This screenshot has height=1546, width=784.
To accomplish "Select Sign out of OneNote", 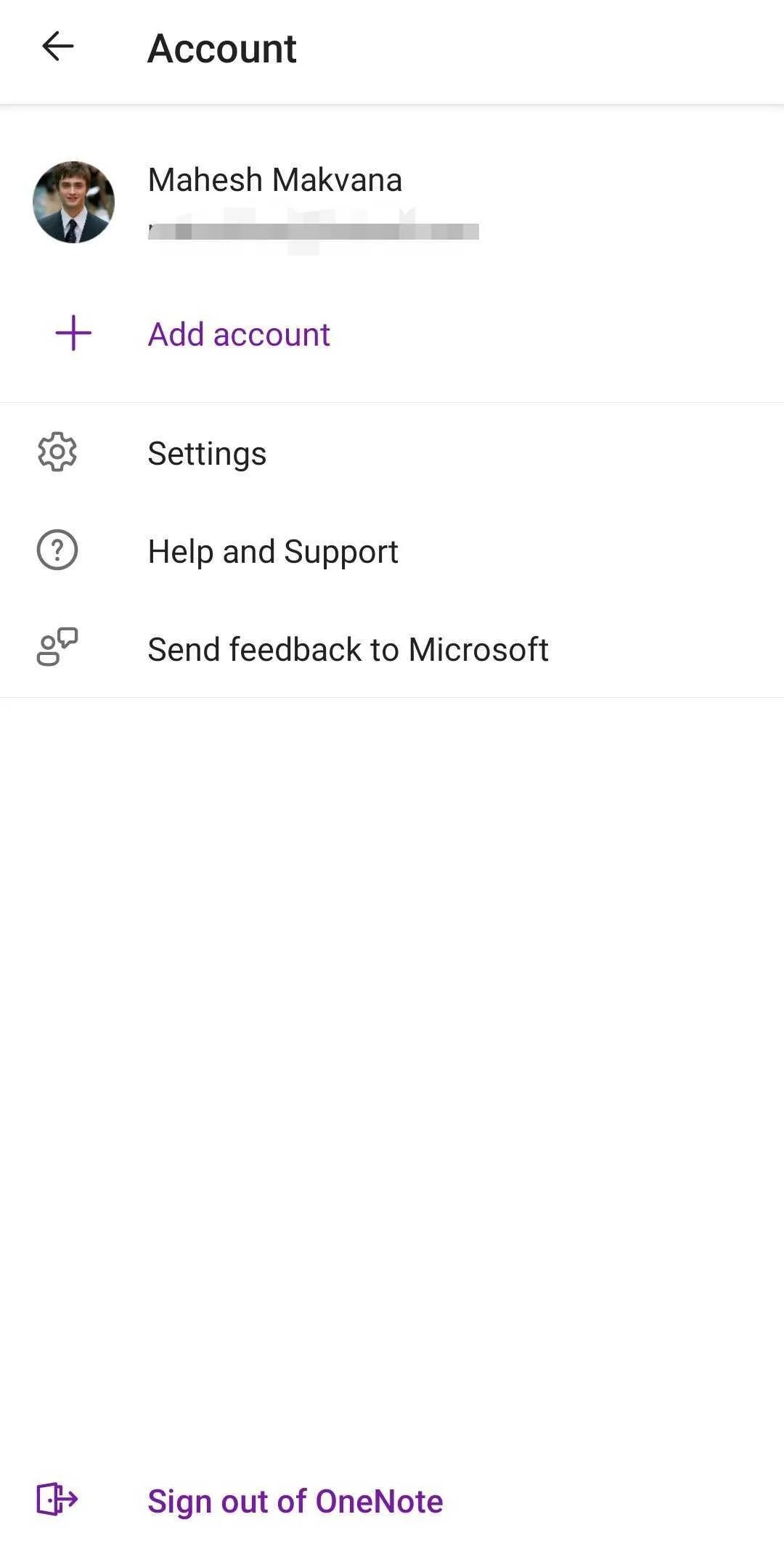I will pos(295,1500).
